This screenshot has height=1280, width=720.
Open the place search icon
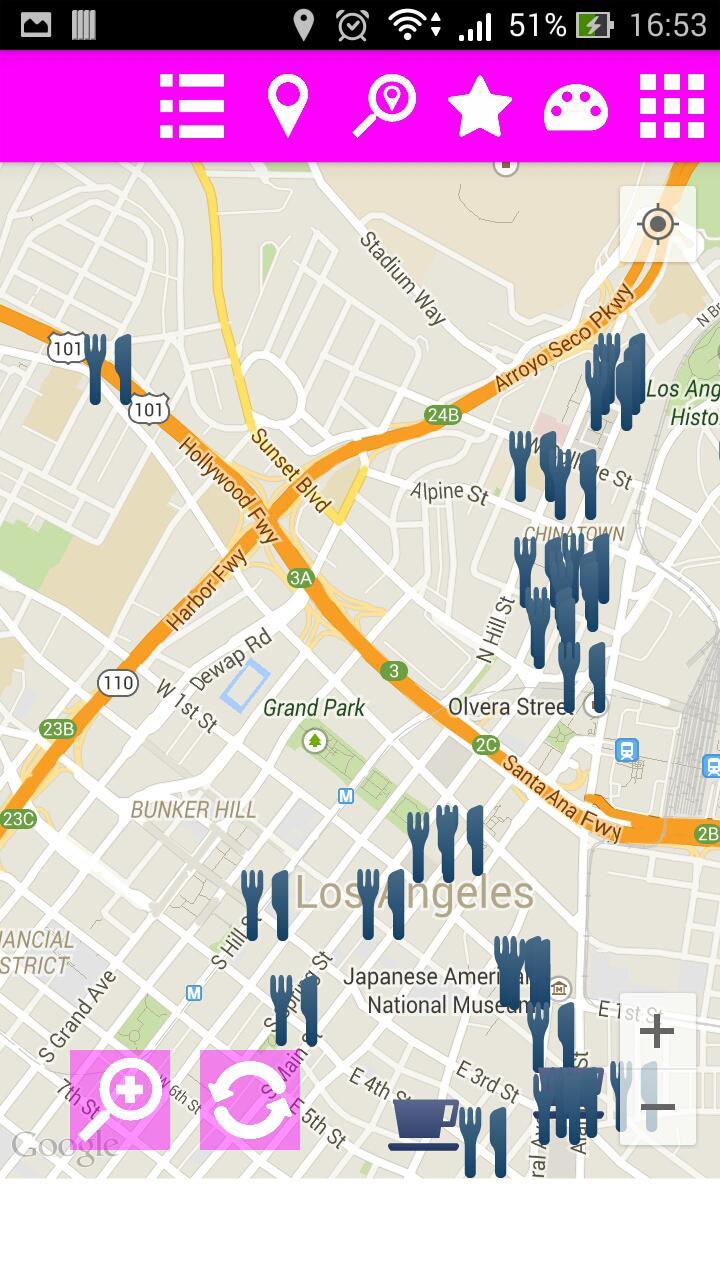tap(384, 105)
